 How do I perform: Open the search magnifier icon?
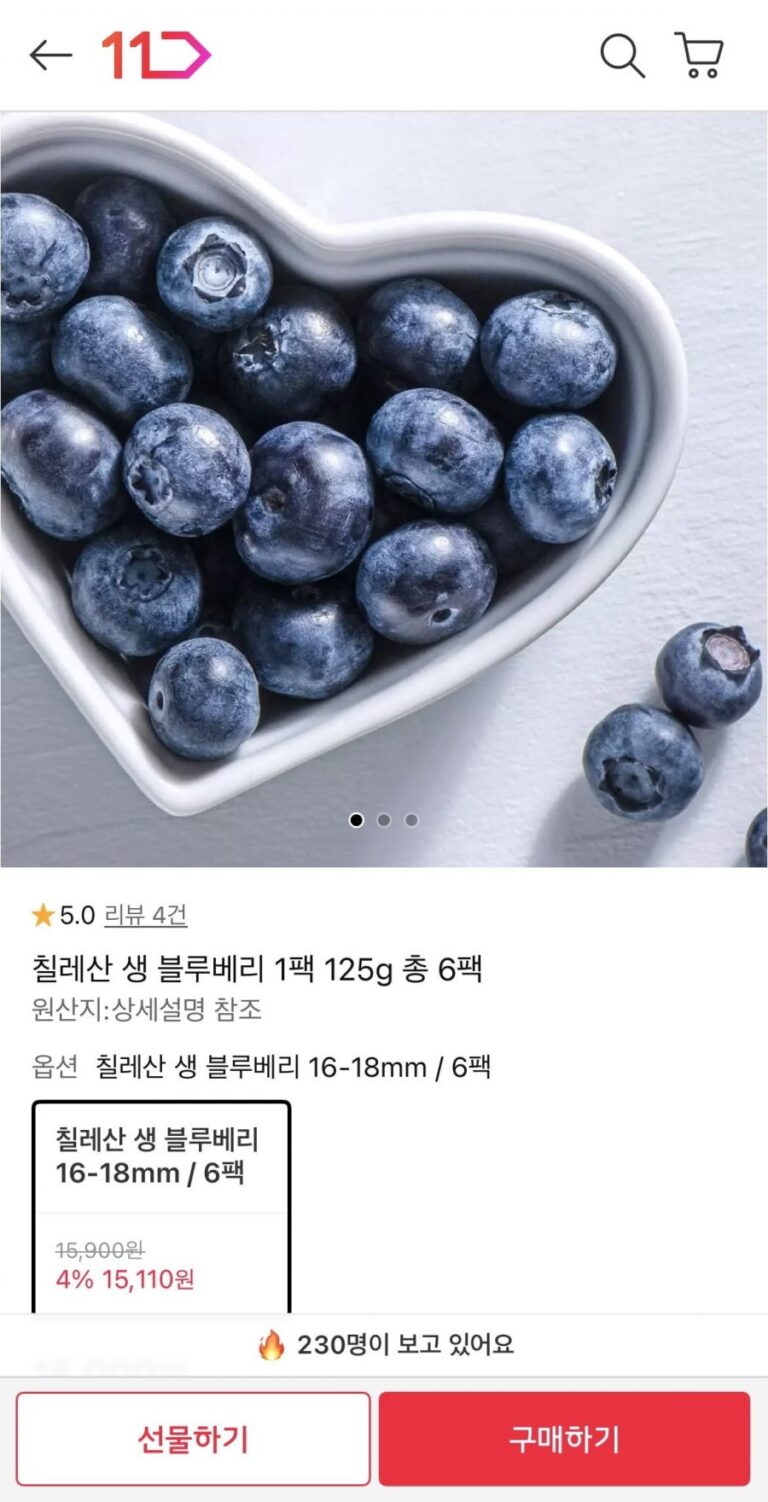(x=622, y=55)
